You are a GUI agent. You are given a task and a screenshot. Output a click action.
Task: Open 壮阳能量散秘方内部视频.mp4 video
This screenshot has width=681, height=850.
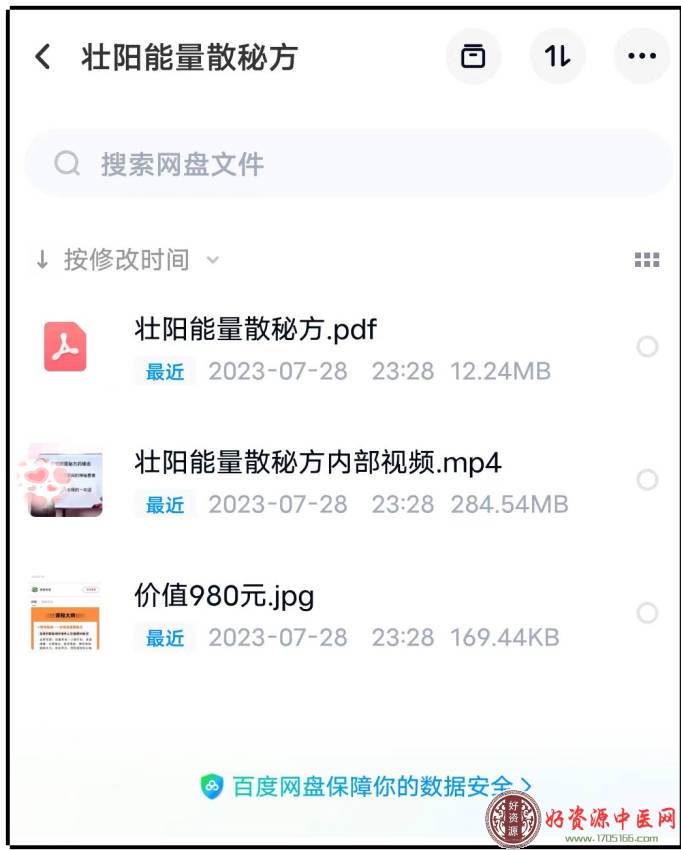coord(317,461)
